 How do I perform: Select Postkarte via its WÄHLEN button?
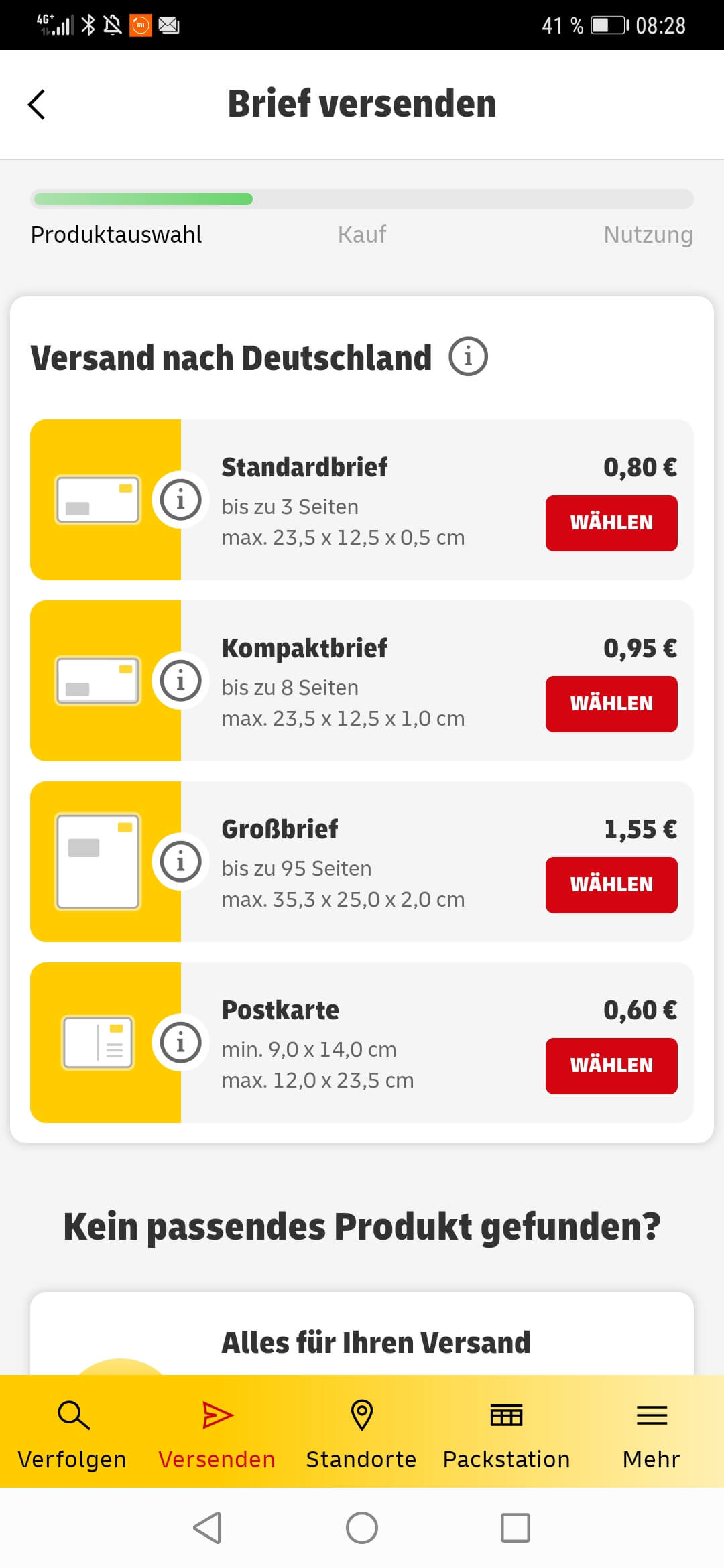tap(611, 1066)
